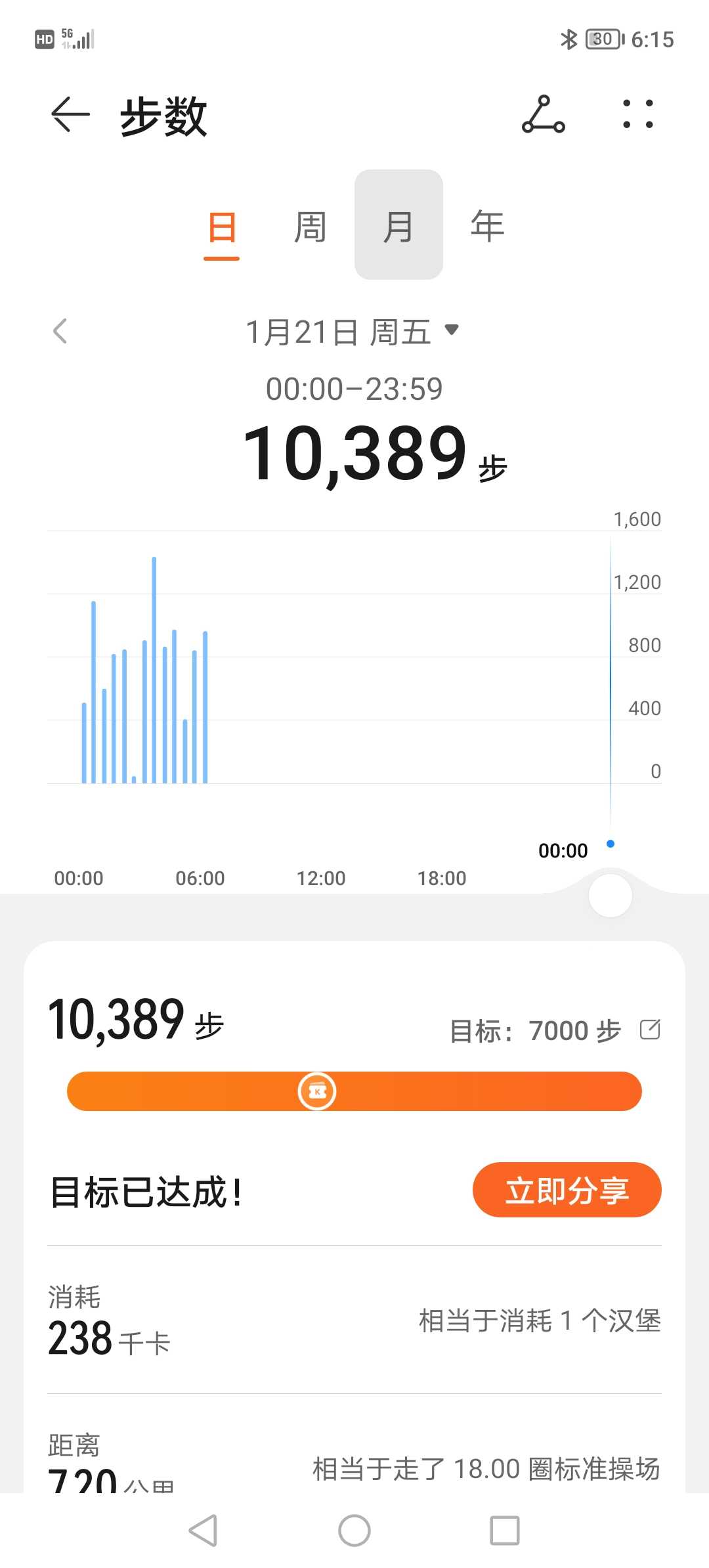Tap the chart's round time slider handle
Image resolution: width=709 pixels, height=1568 pixels.
click(x=611, y=896)
